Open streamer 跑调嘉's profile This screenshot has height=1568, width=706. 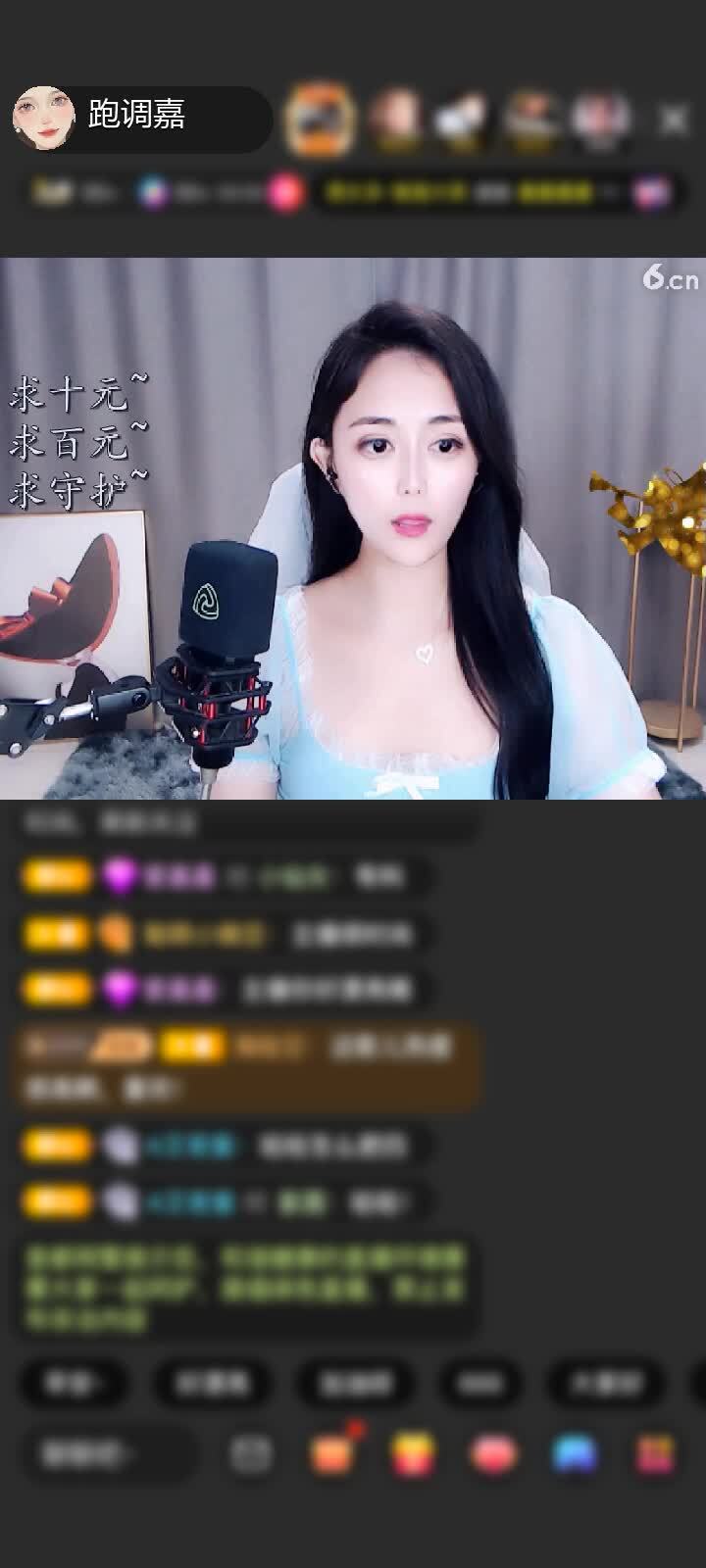click(x=44, y=119)
